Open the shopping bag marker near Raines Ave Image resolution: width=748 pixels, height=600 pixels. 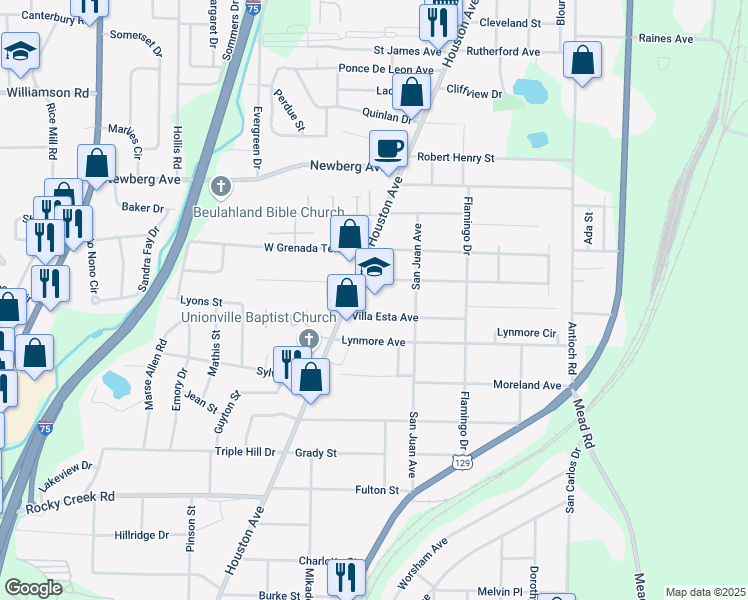[582, 63]
